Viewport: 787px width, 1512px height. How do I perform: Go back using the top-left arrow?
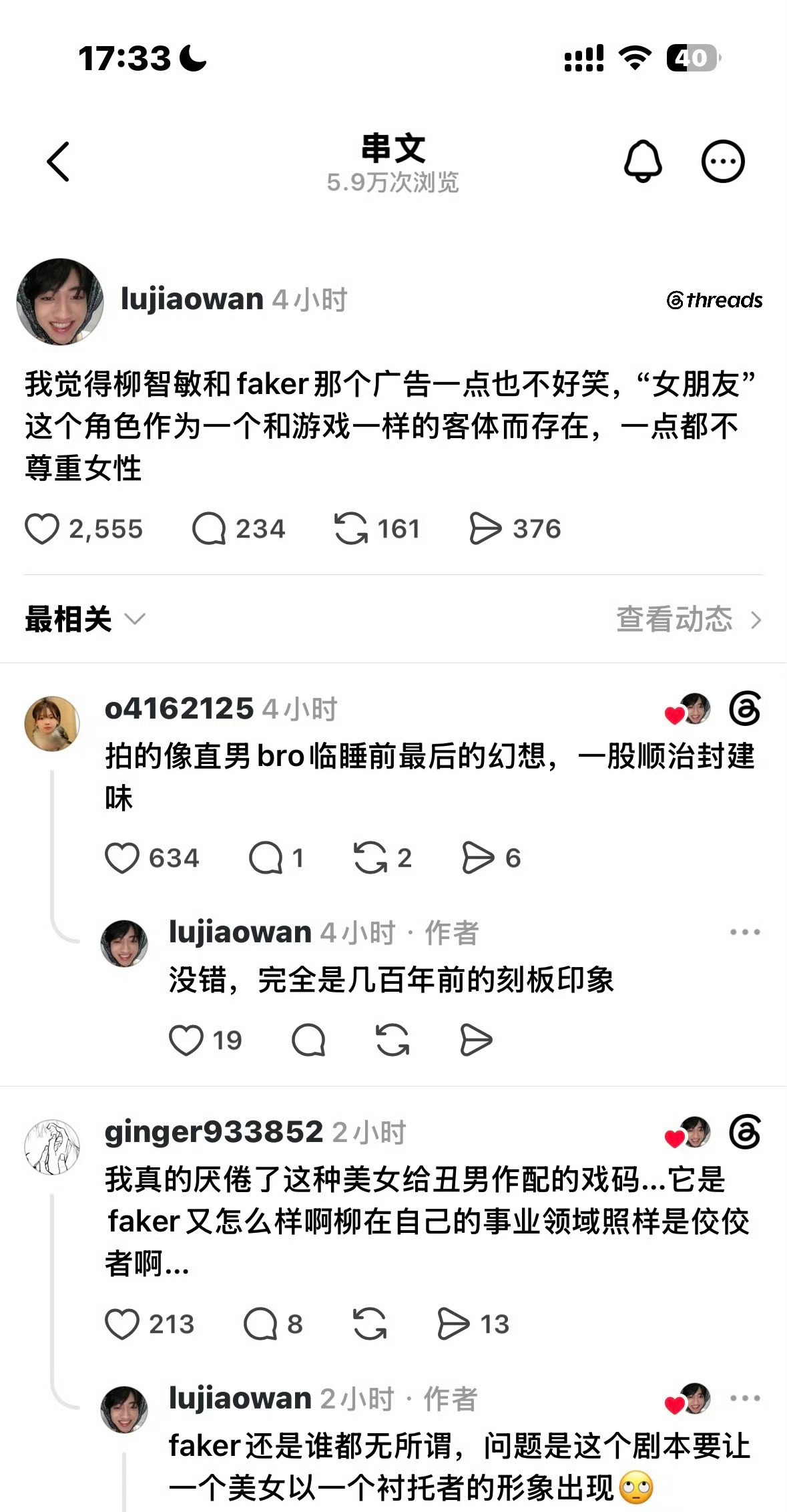coord(58,162)
